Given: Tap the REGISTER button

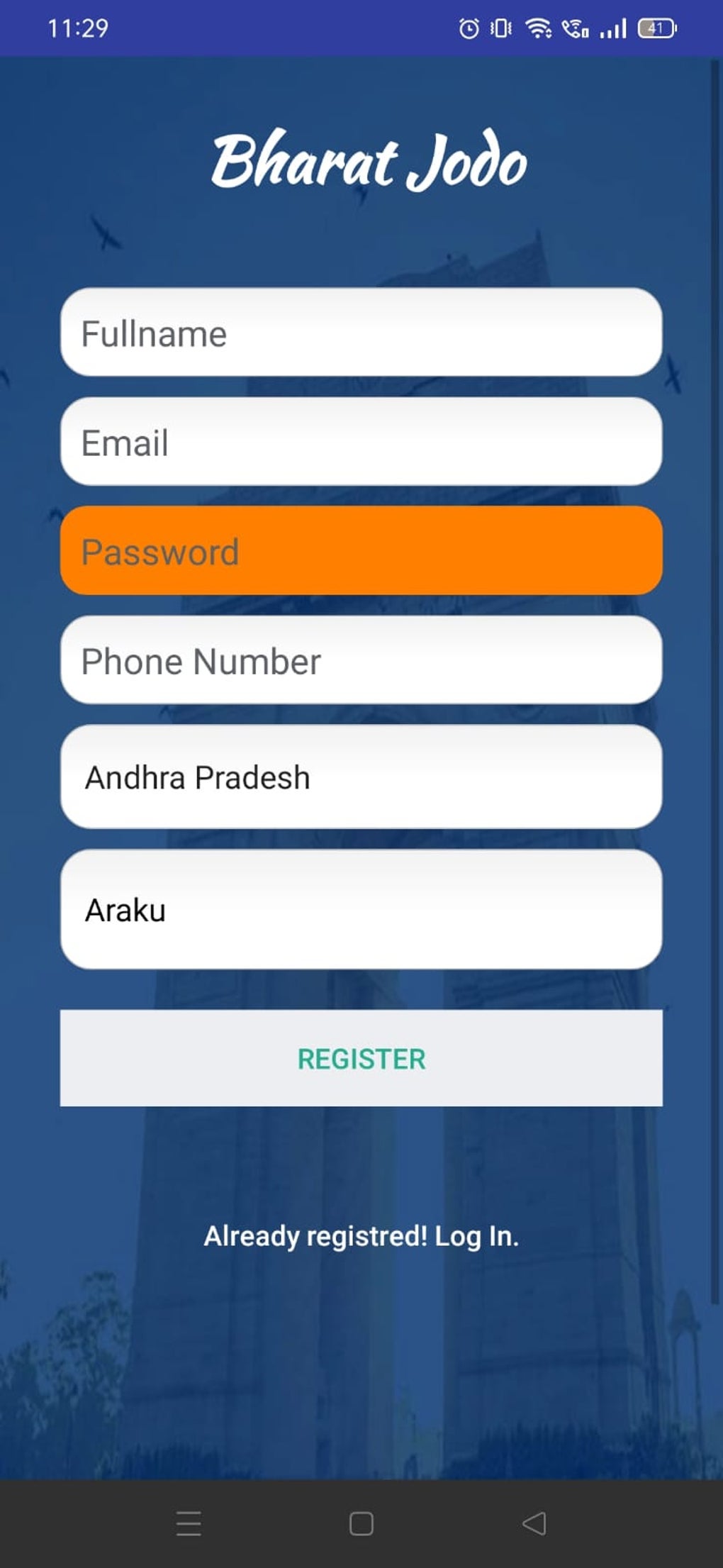Looking at the screenshot, I should point(361,1058).
